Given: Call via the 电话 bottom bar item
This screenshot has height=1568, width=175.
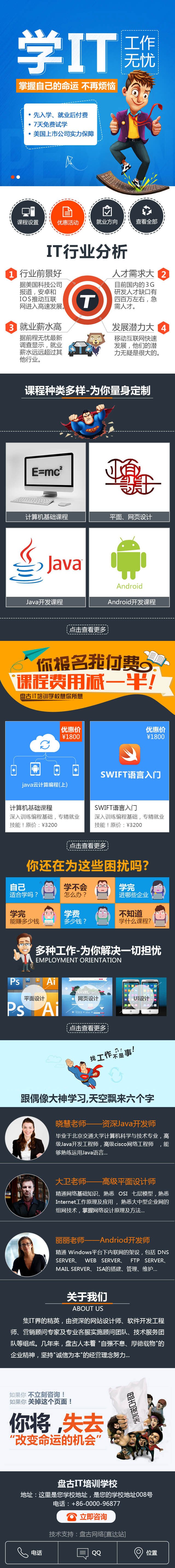Looking at the screenshot, I should (x=30, y=1552).
